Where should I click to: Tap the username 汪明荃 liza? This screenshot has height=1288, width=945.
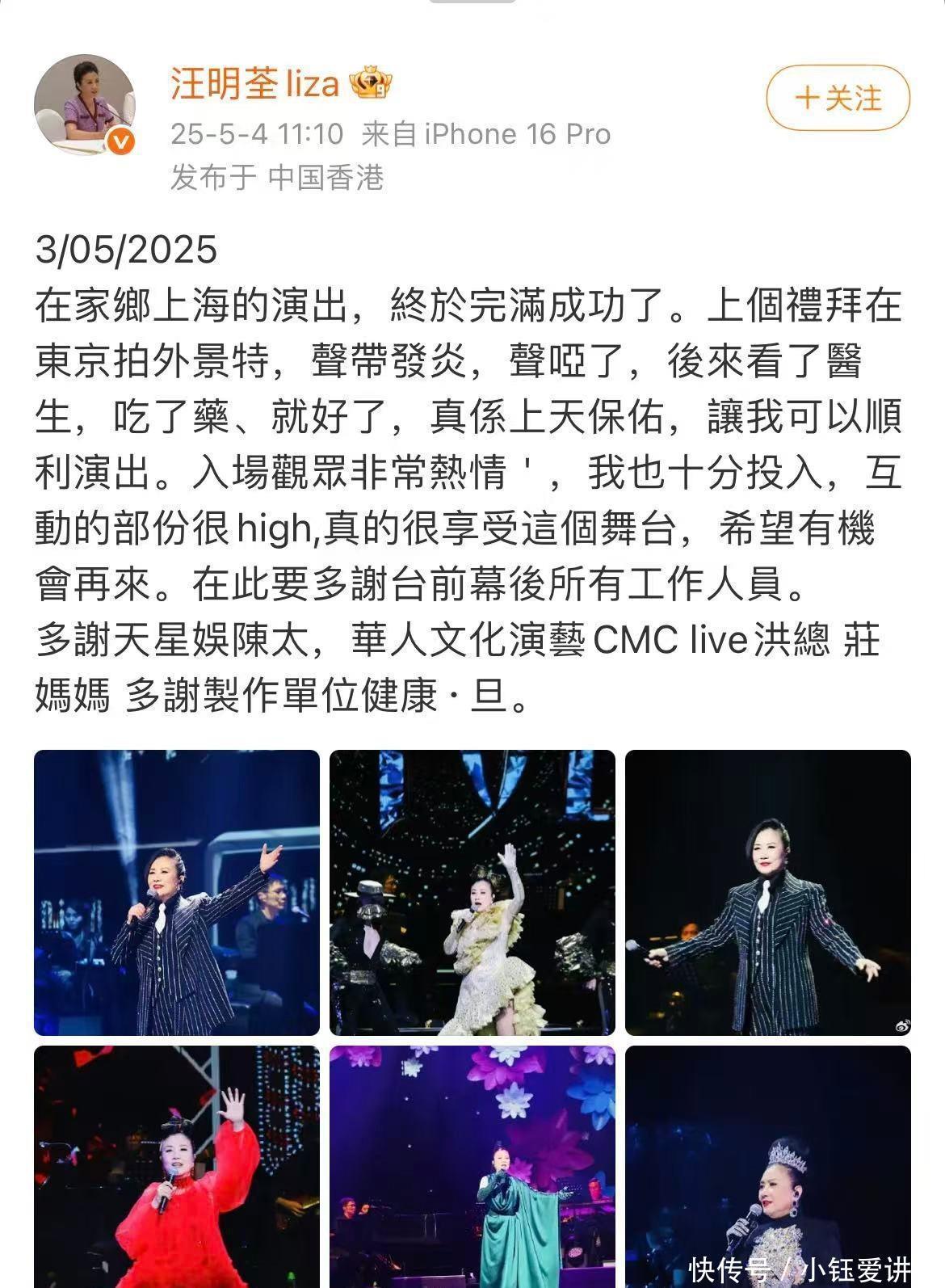tap(254, 84)
